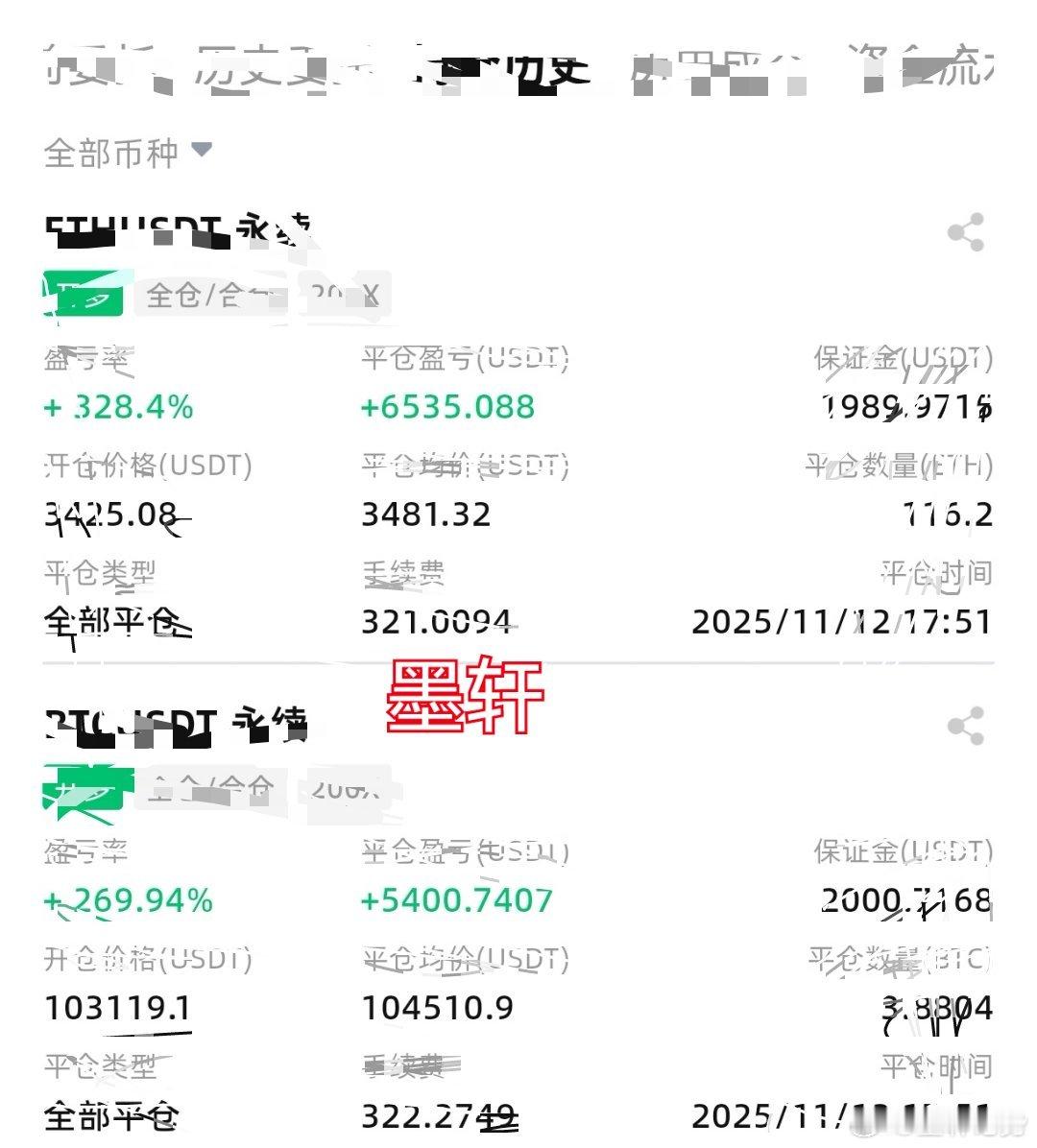This screenshot has width=1037, height=1148.
Task: Click the close time 2025/11/12 17:51
Action: [843, 622]
